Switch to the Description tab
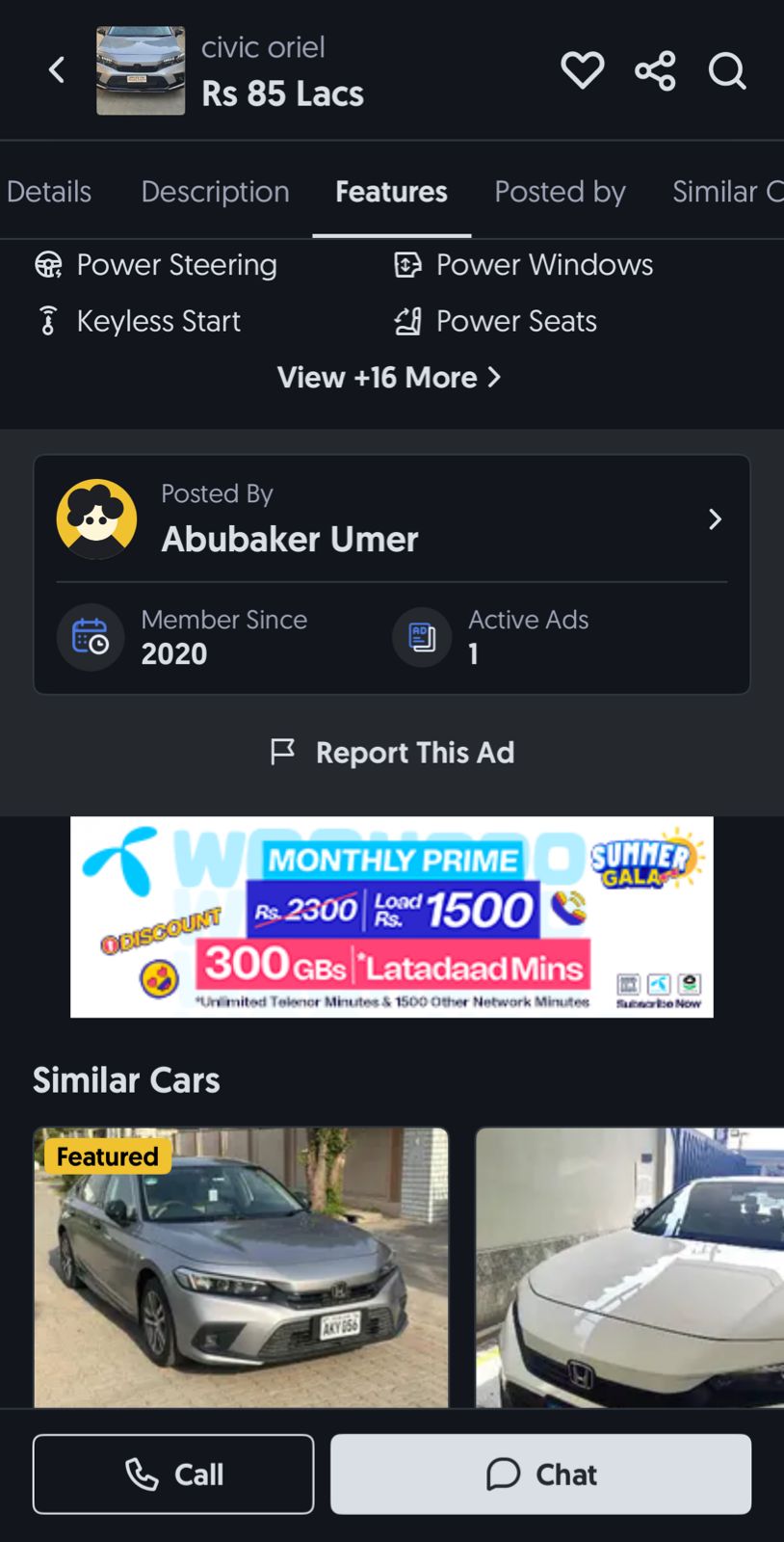The height and width of the screenshot is (1542, 784). click(x=215, y=192)
